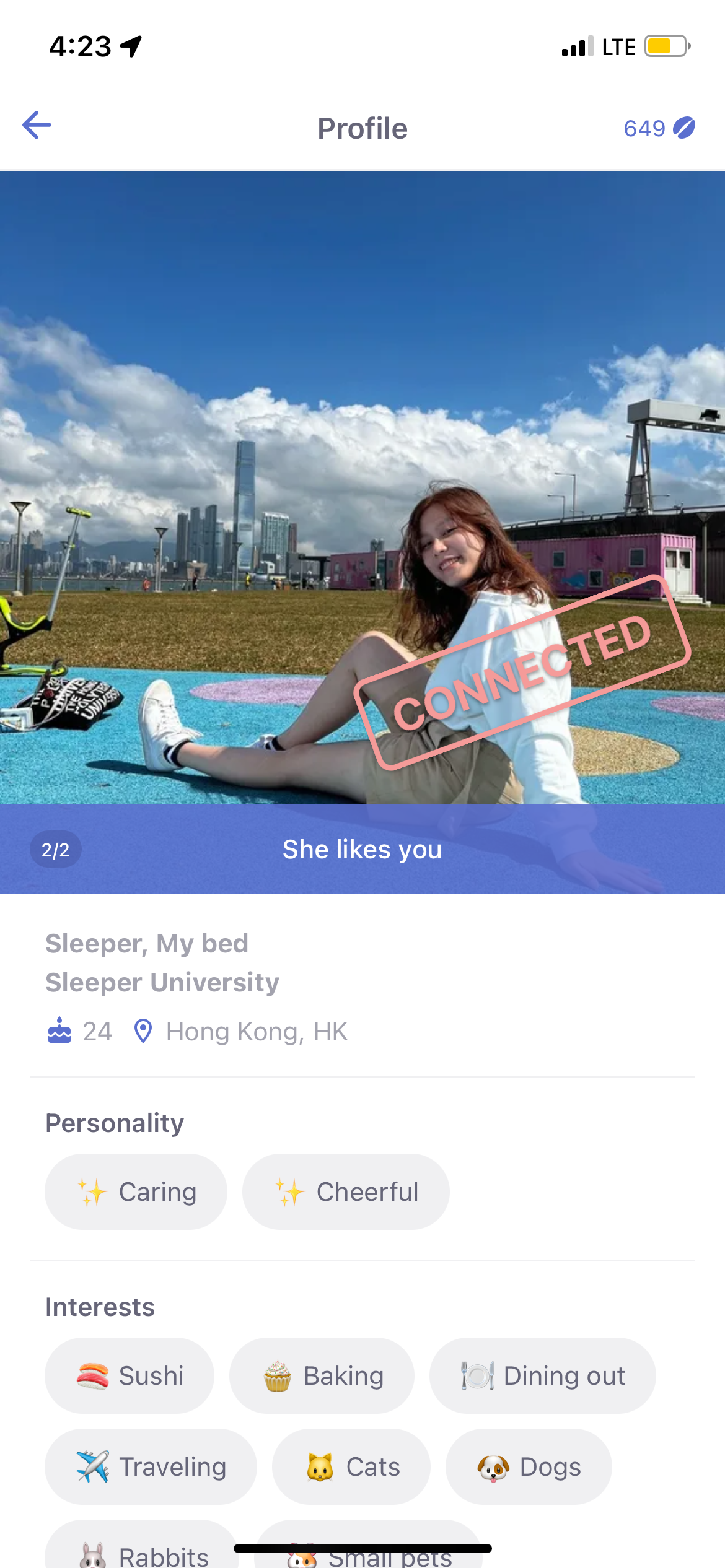Go back using the arrow icon
Screen dimensions: 725x1568
(x=37, y=126)
